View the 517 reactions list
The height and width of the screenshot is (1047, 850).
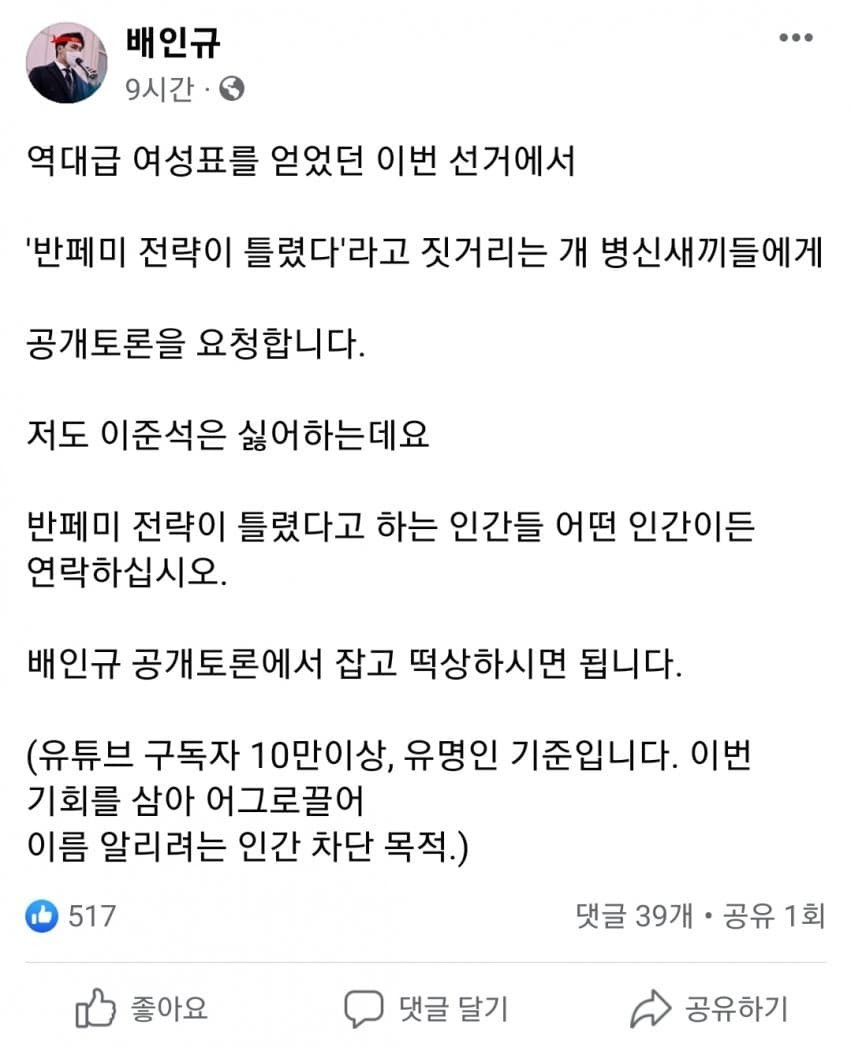[71, 914]
